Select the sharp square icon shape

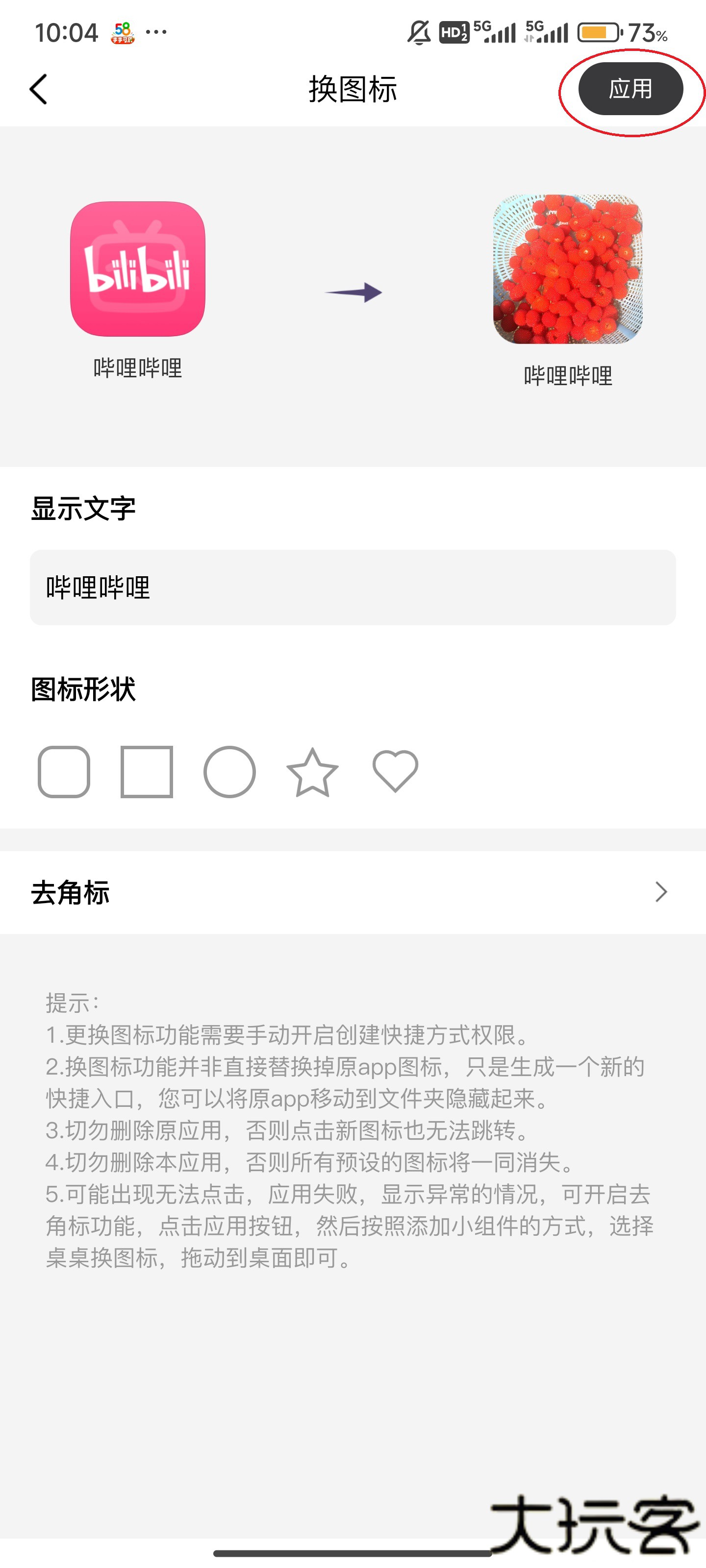147,772
